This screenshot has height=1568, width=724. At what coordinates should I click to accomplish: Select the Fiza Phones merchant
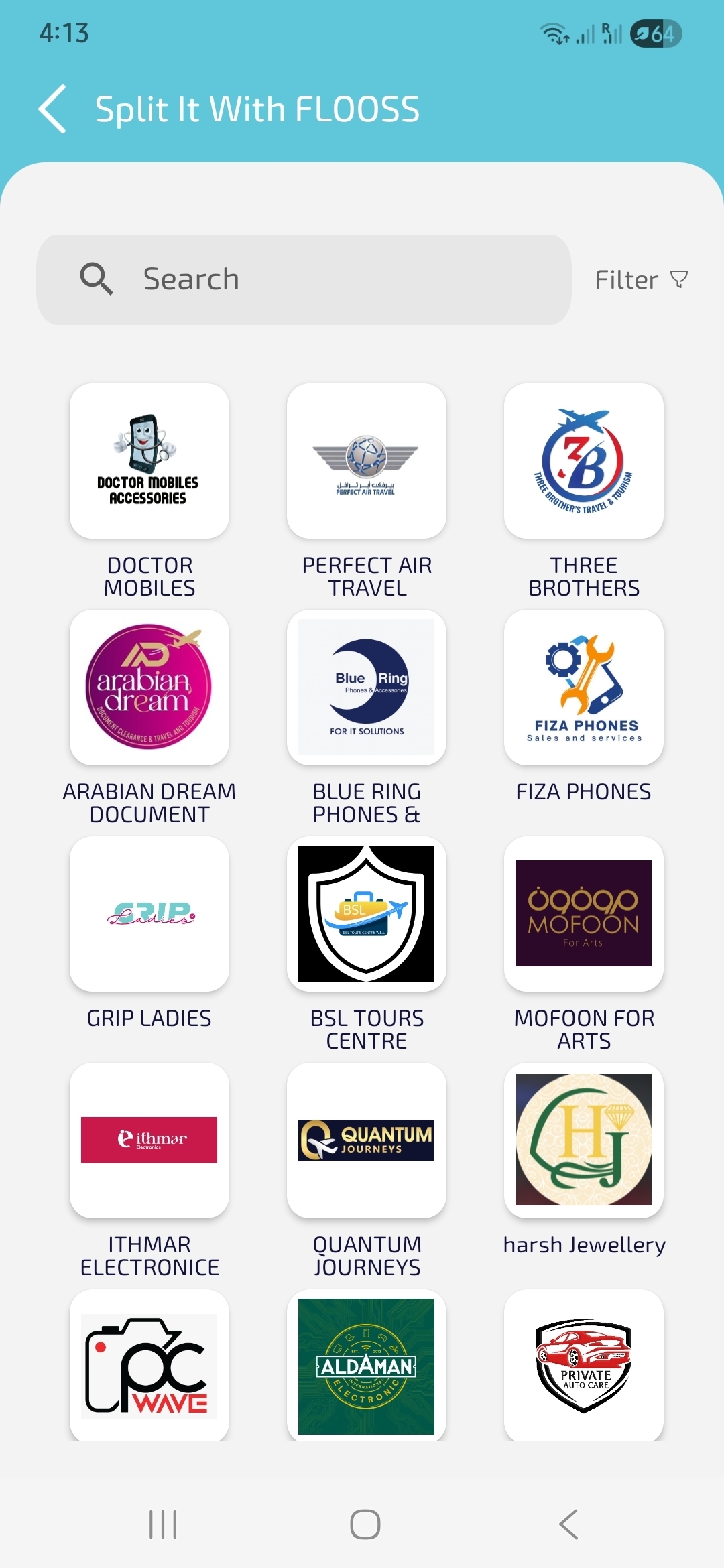pyautogui.click(x=584, y=688)
